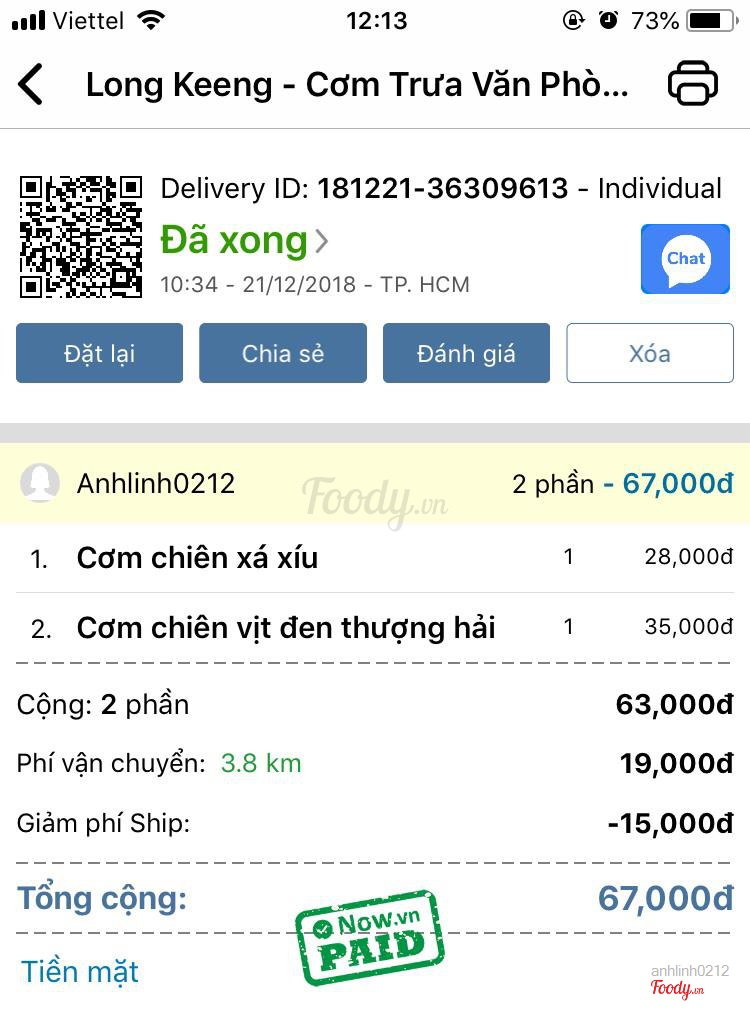Rate the order with Đánh giá
This screenshot has width=750, height=1009.
pos(466,353)
